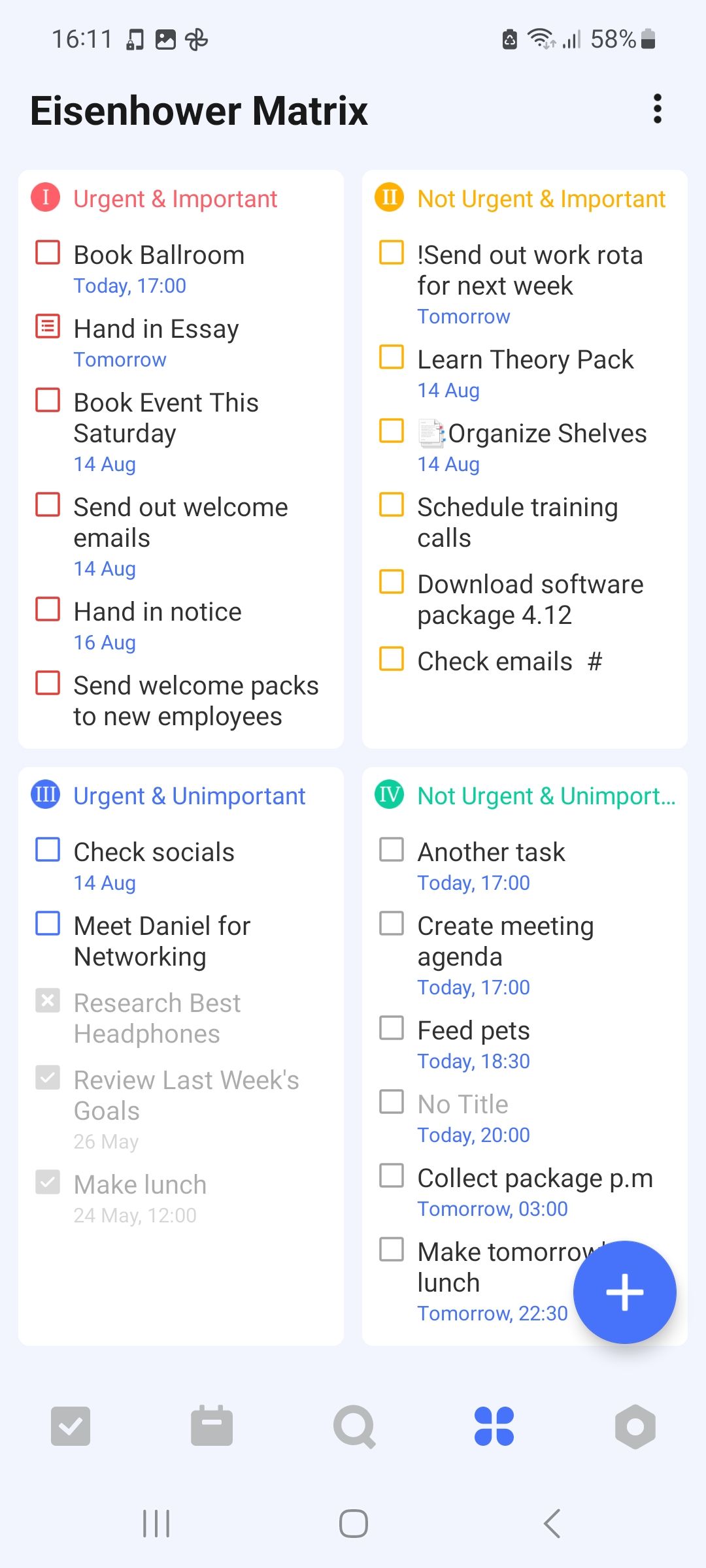Go back using system navigation
The width and height of the screenshot is (706, 1568).
tap(552, 1524)
